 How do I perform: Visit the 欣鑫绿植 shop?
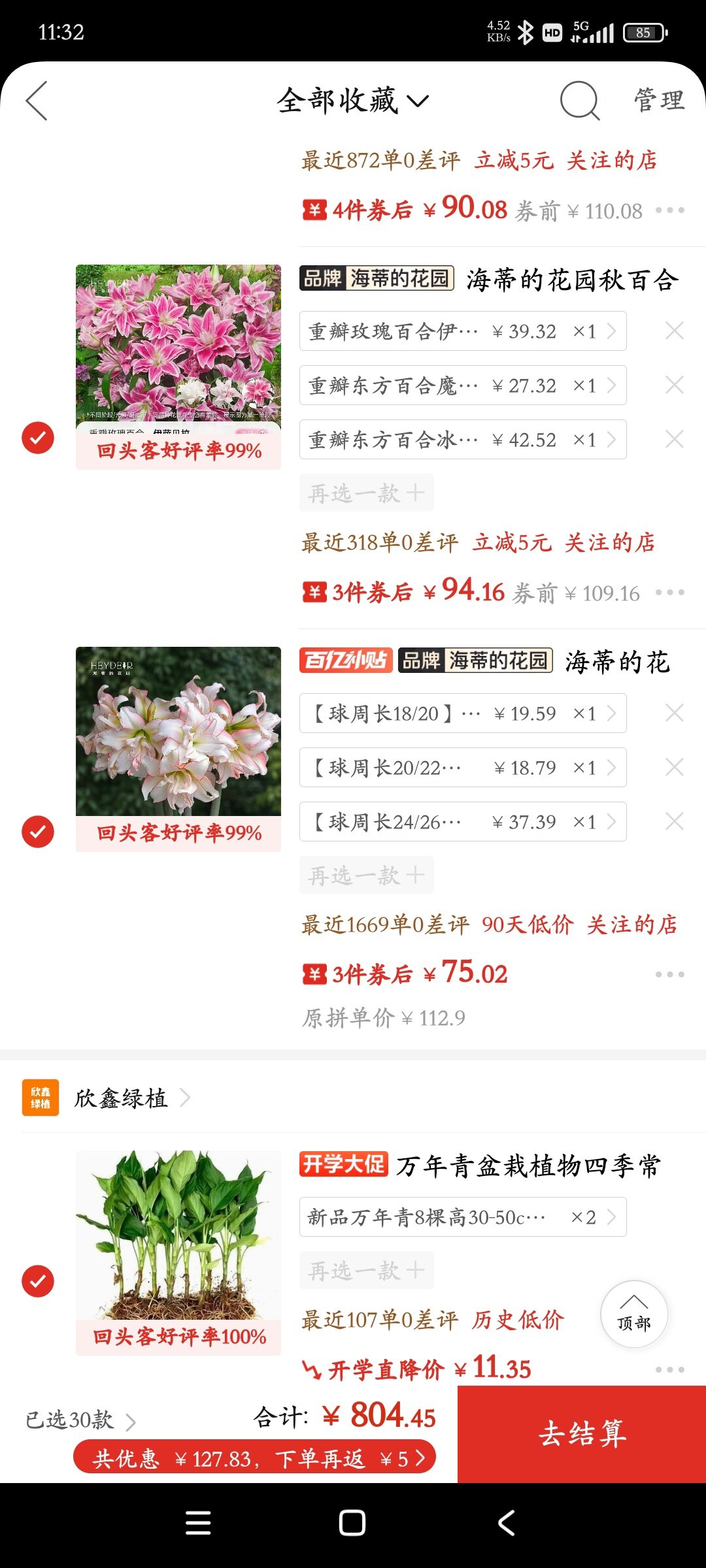coord(121,1098)
